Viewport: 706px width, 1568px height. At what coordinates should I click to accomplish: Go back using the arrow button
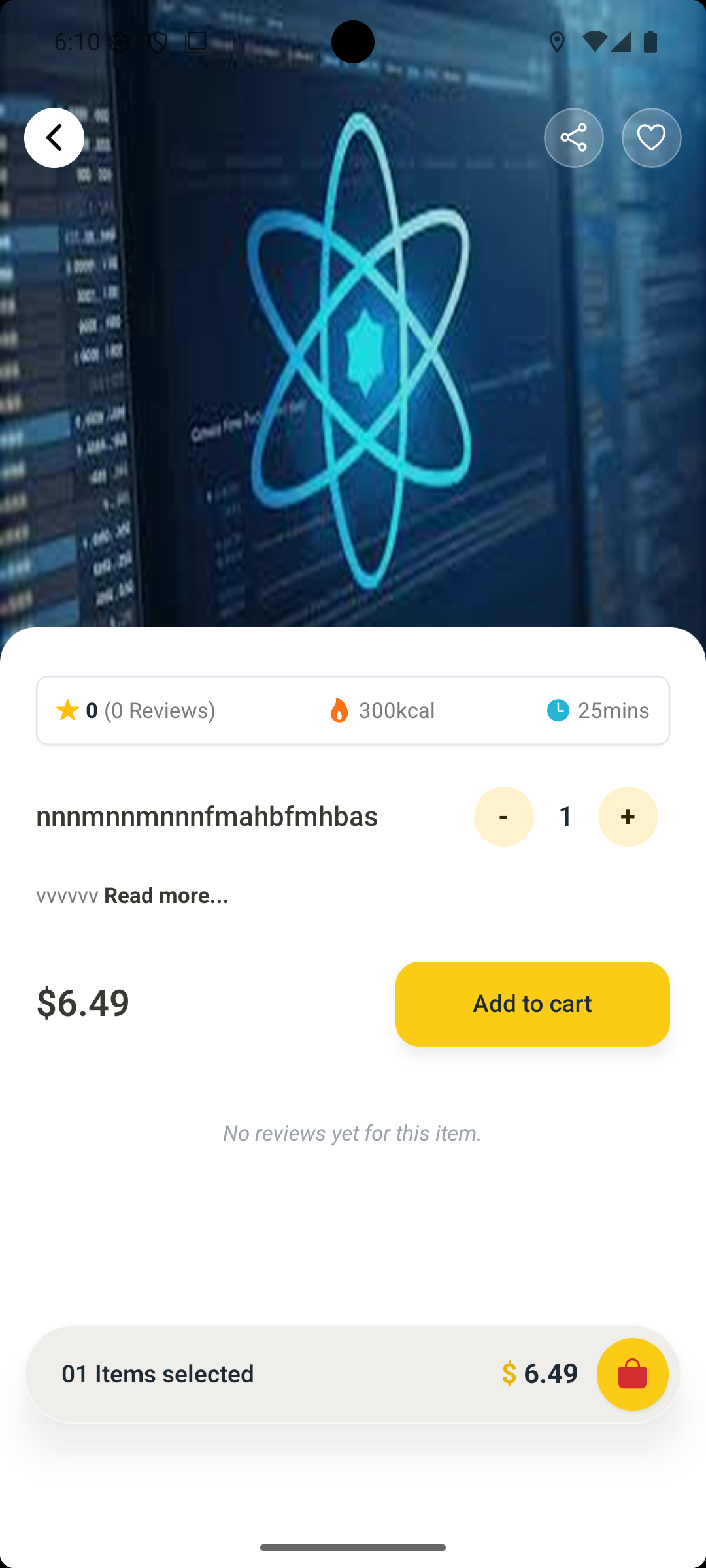pyautogui.click(x=54, y=138)
